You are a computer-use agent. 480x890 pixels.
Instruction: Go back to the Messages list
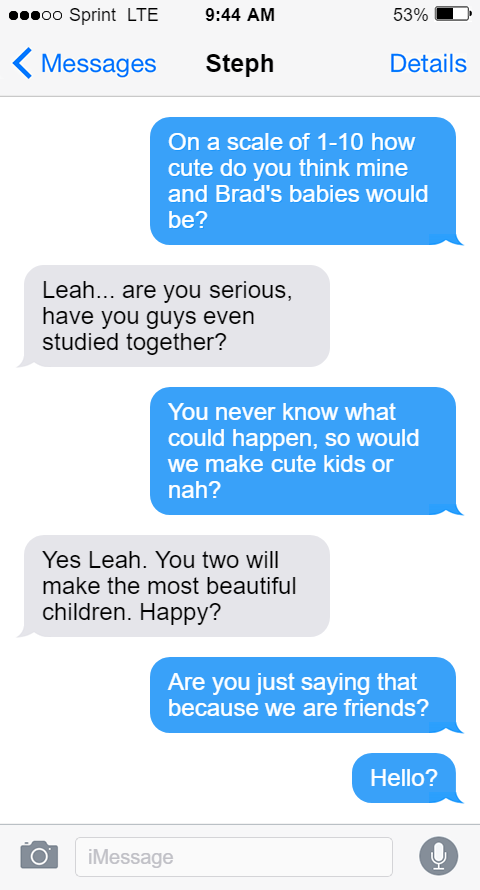pyautogui.click(x=84, y=64)
